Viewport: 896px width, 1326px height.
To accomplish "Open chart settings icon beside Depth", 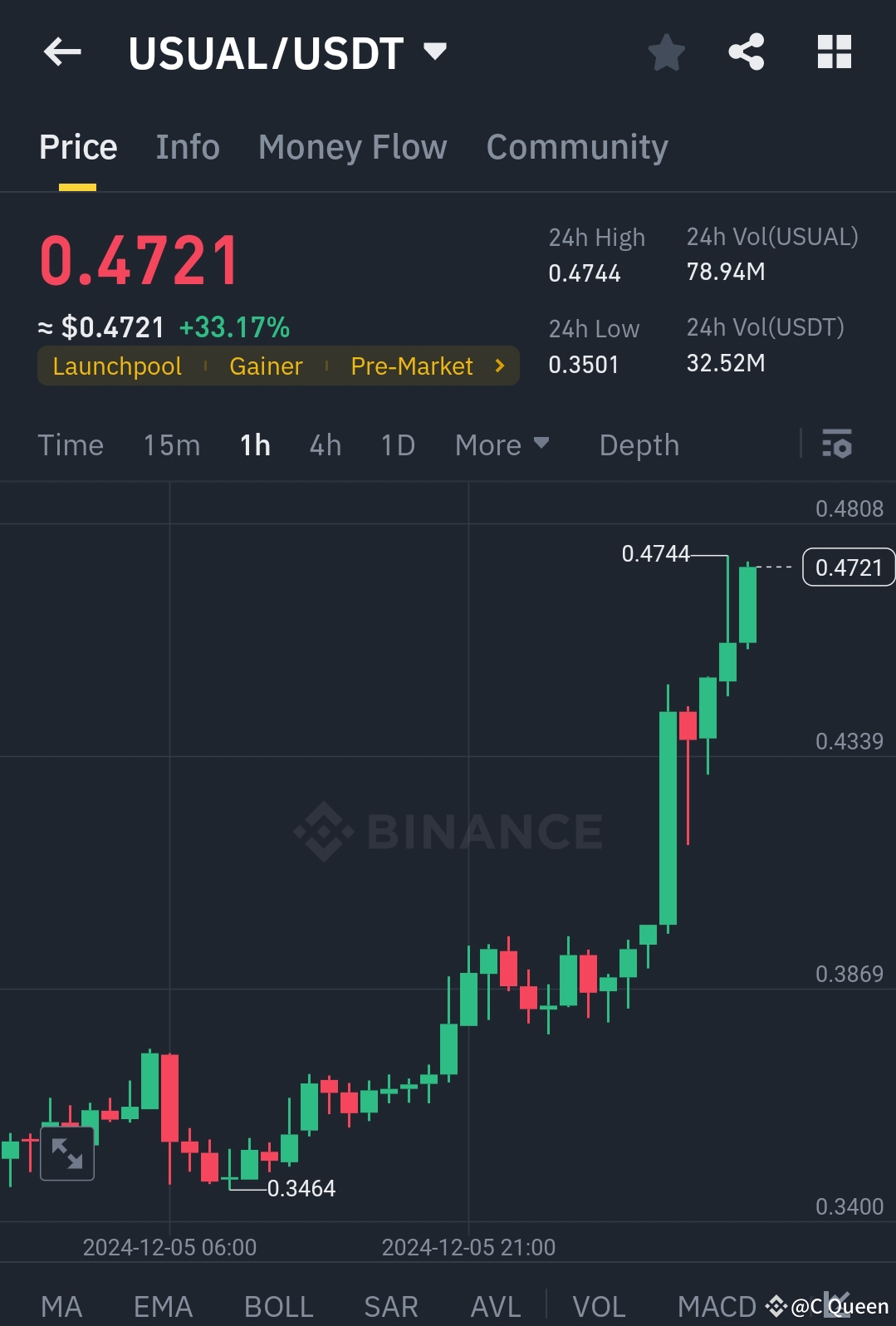I will pyautogui.click(x=838, y=445).
